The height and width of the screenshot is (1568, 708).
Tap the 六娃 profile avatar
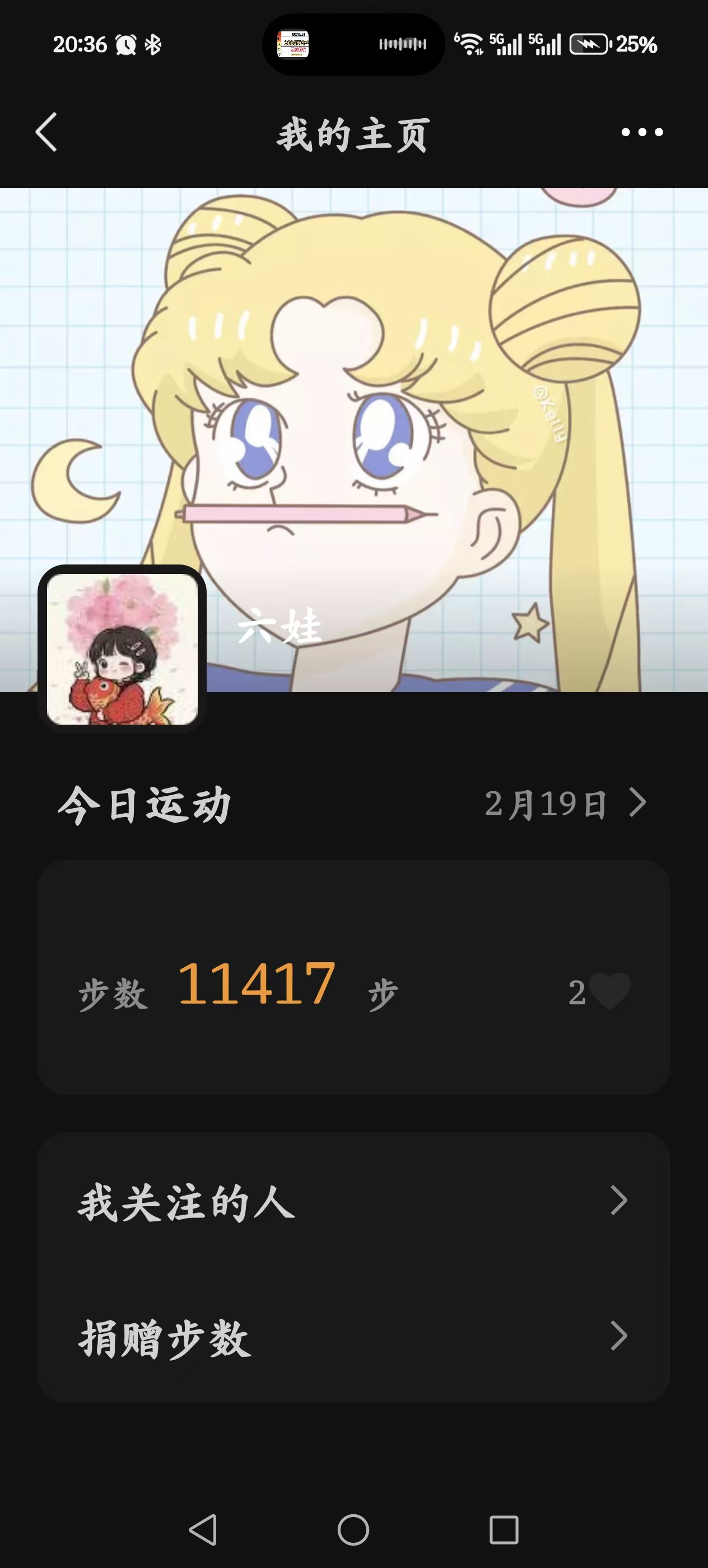pos(122,649)
